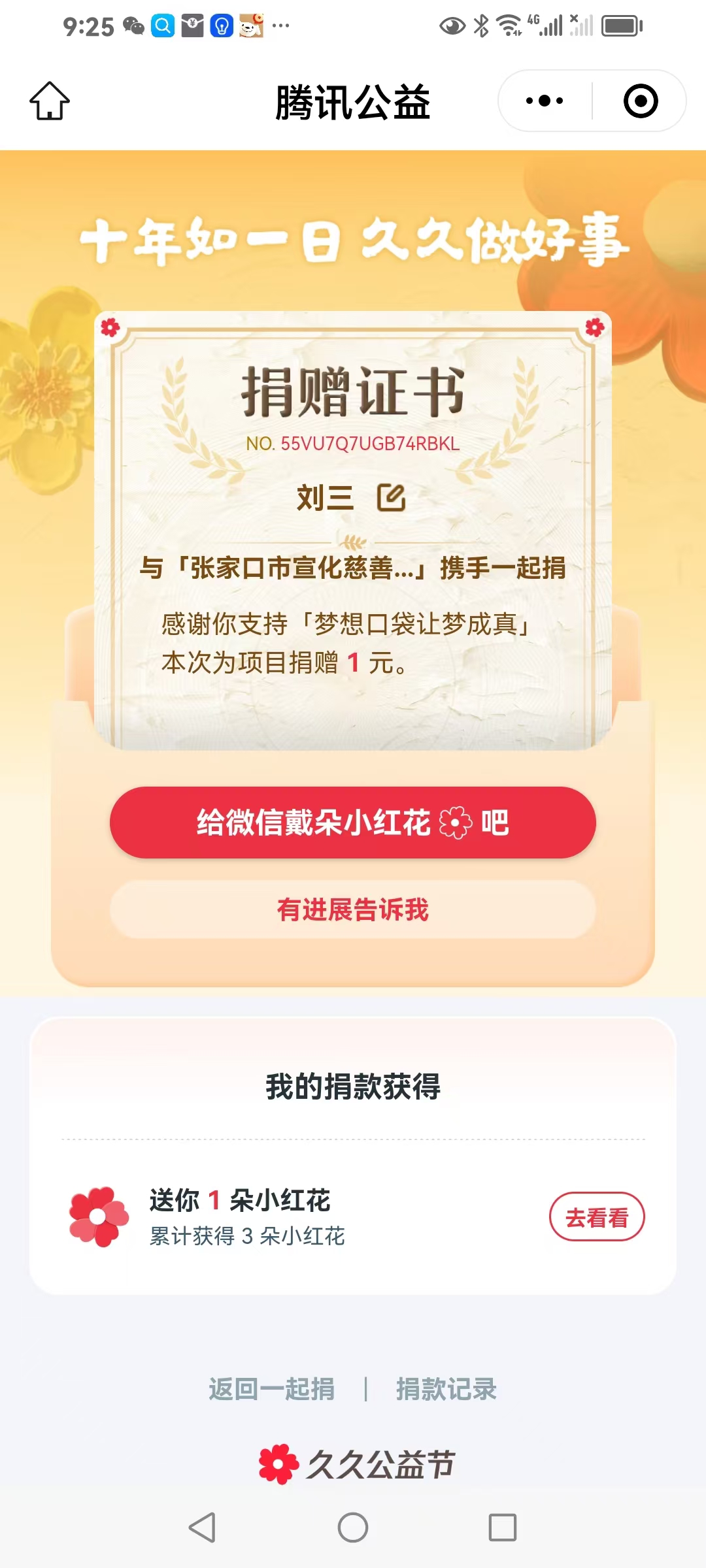View 捐款记录 donation records
Screen dimensions: 706x1568
pyautogui.click(x=446, y=1389)
